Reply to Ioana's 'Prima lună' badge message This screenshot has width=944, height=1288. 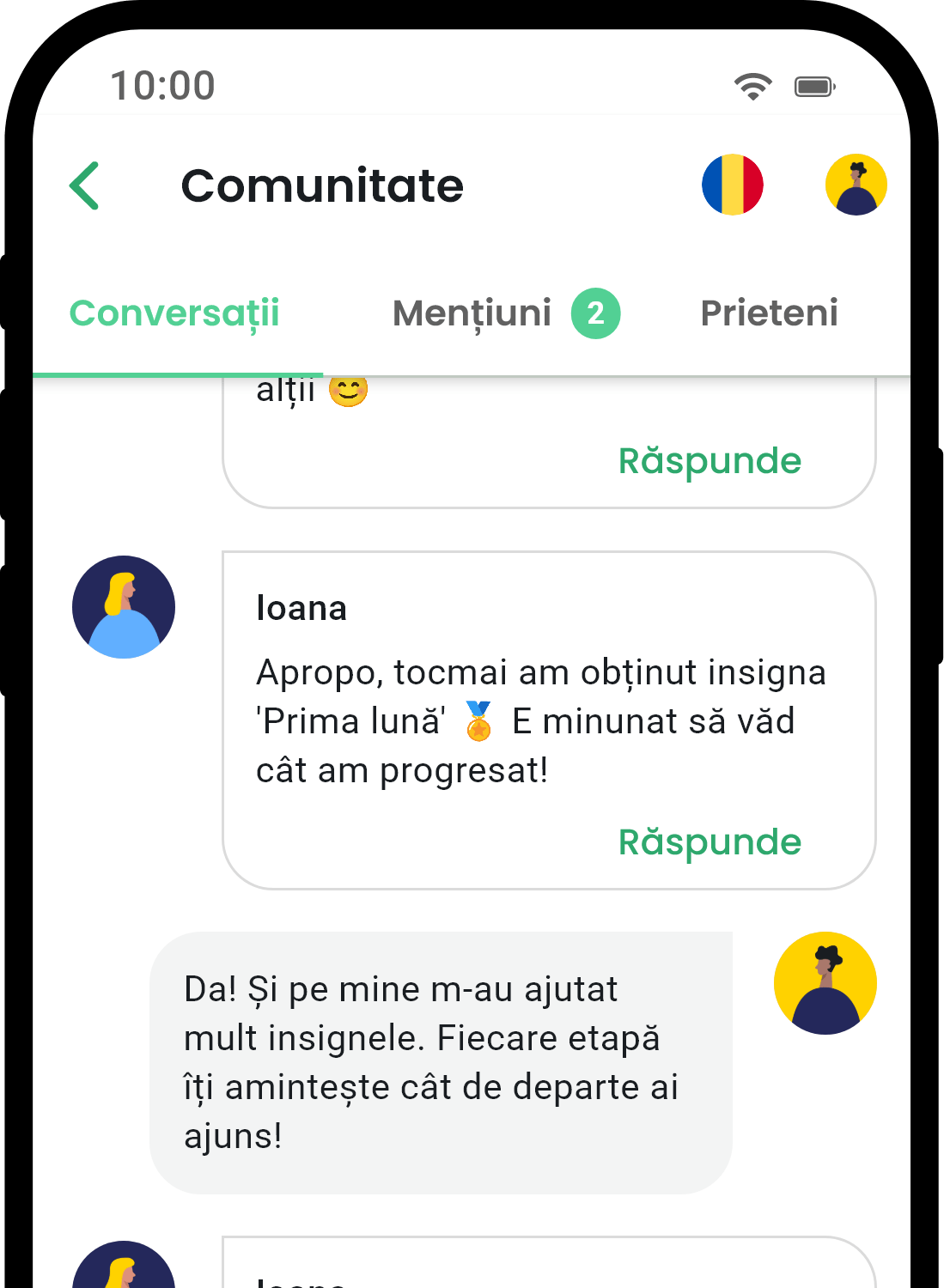pyautogui.click(x=710, y=842)
